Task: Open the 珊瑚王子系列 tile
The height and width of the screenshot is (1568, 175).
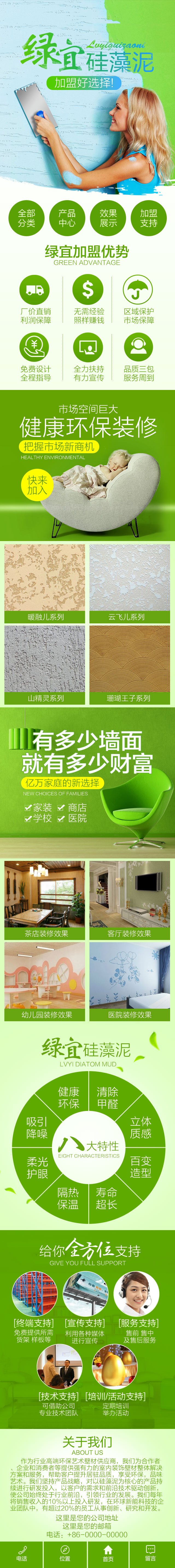Action: click(x=129, y=664)
